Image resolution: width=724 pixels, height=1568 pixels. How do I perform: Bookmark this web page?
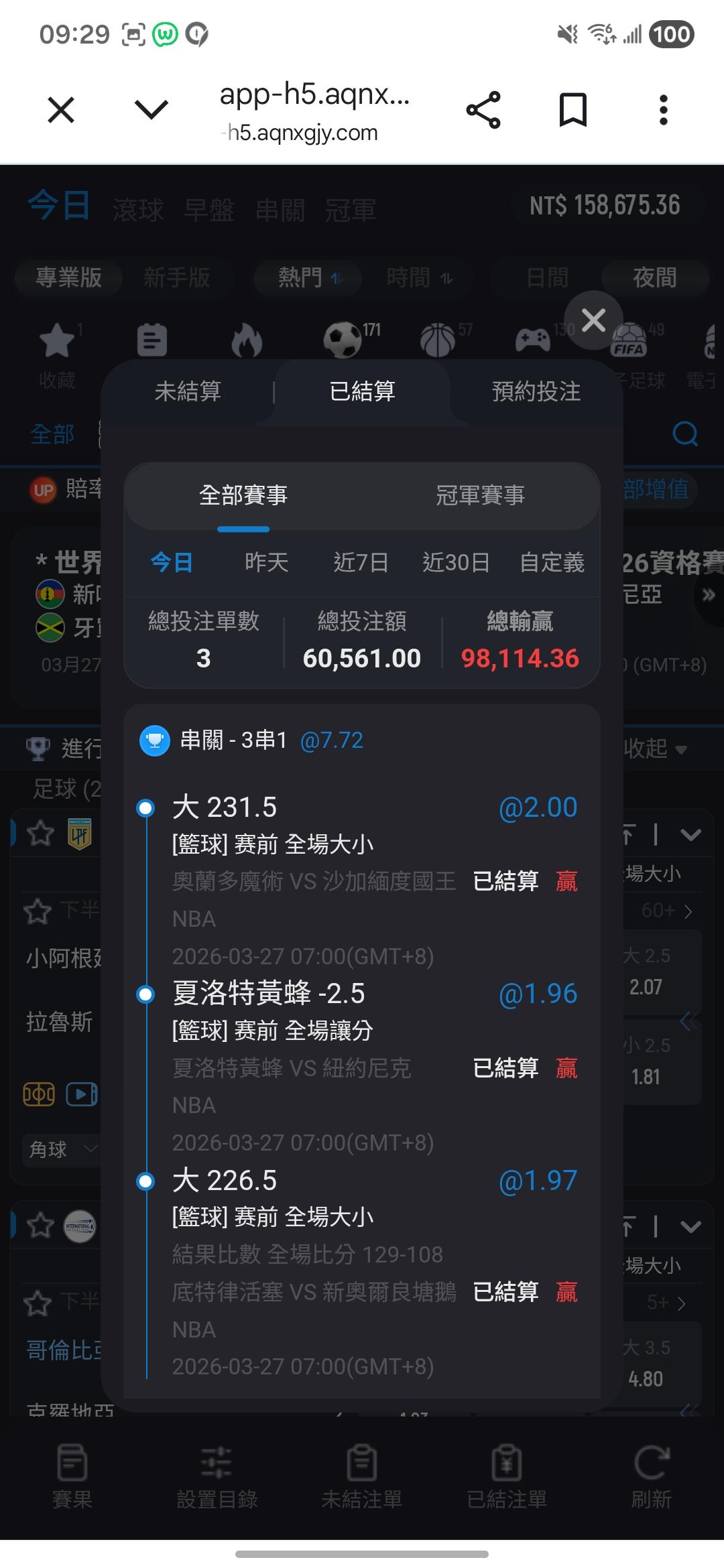[573, 110]
